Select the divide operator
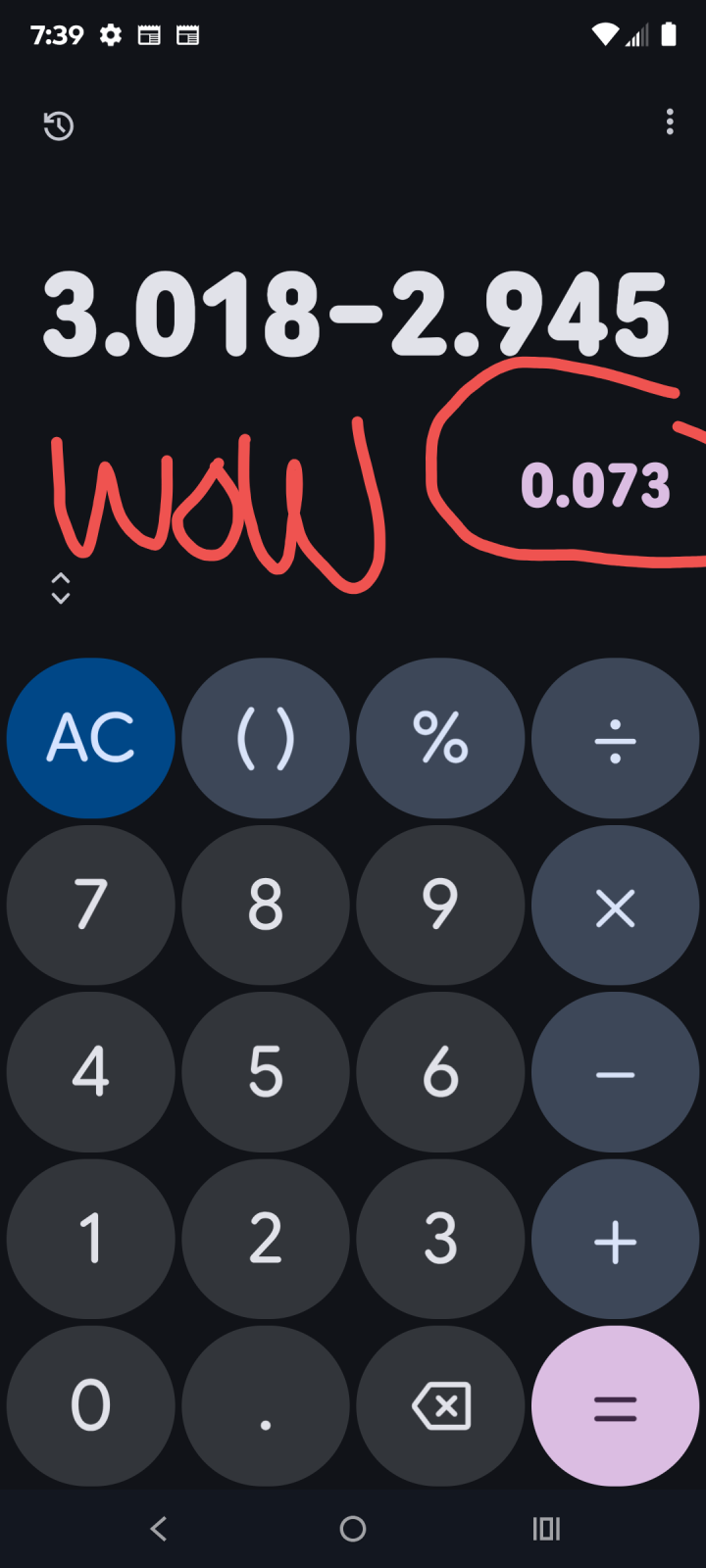 click(x=615, y=738)
